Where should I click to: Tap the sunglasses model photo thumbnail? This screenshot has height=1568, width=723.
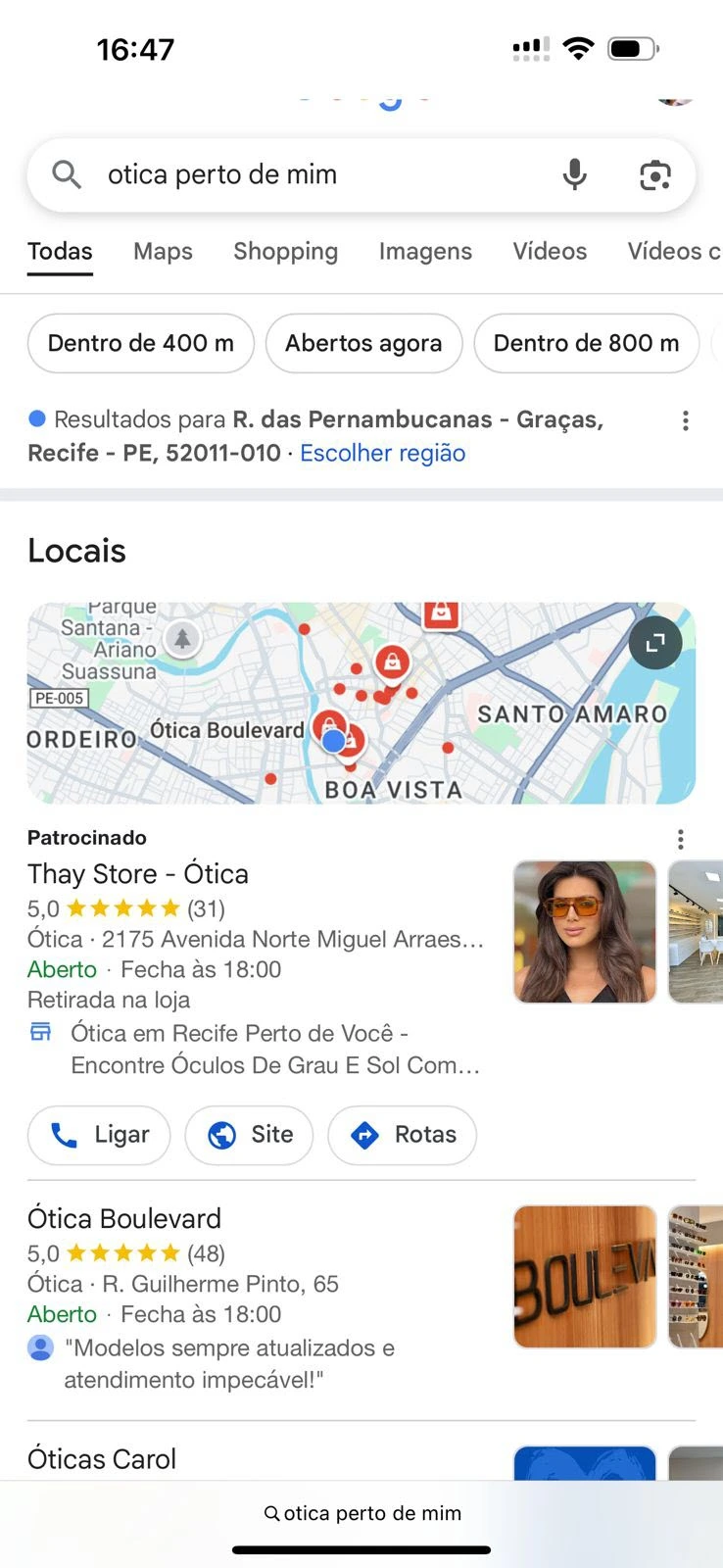click(x=584, y=931)
